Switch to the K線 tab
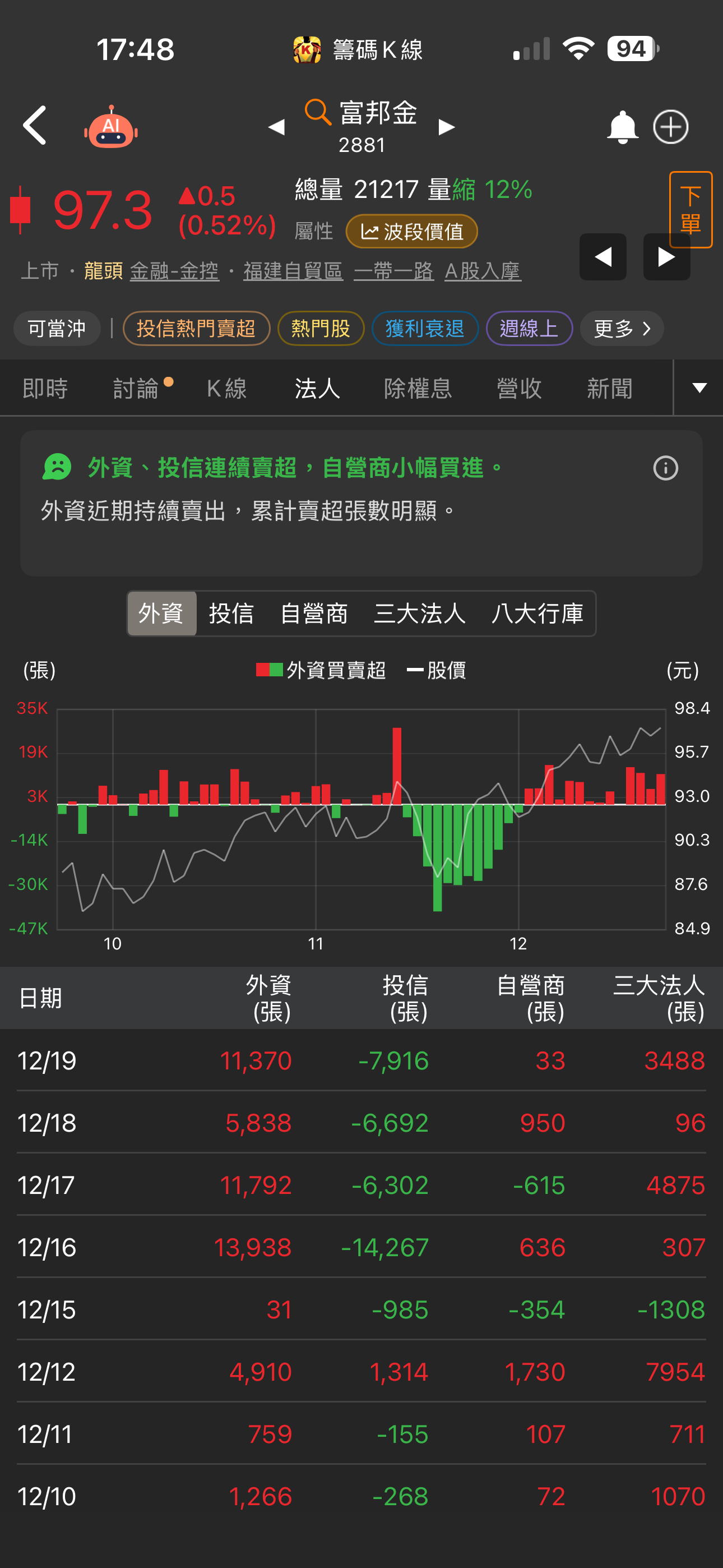This screenshot has height=1568, width=723. tap(226, 388)
